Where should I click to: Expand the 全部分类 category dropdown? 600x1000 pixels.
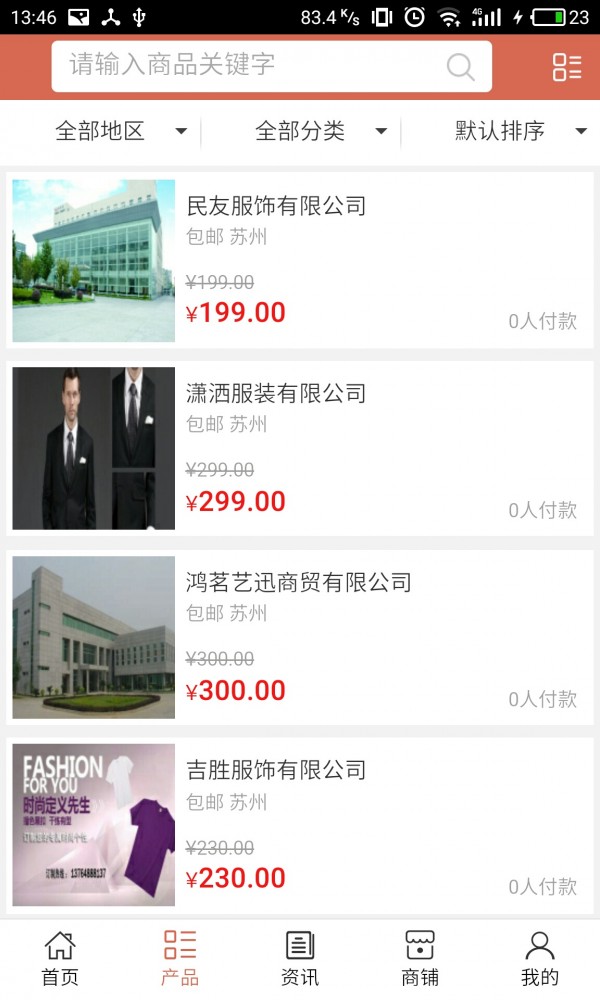coord(320,131)
